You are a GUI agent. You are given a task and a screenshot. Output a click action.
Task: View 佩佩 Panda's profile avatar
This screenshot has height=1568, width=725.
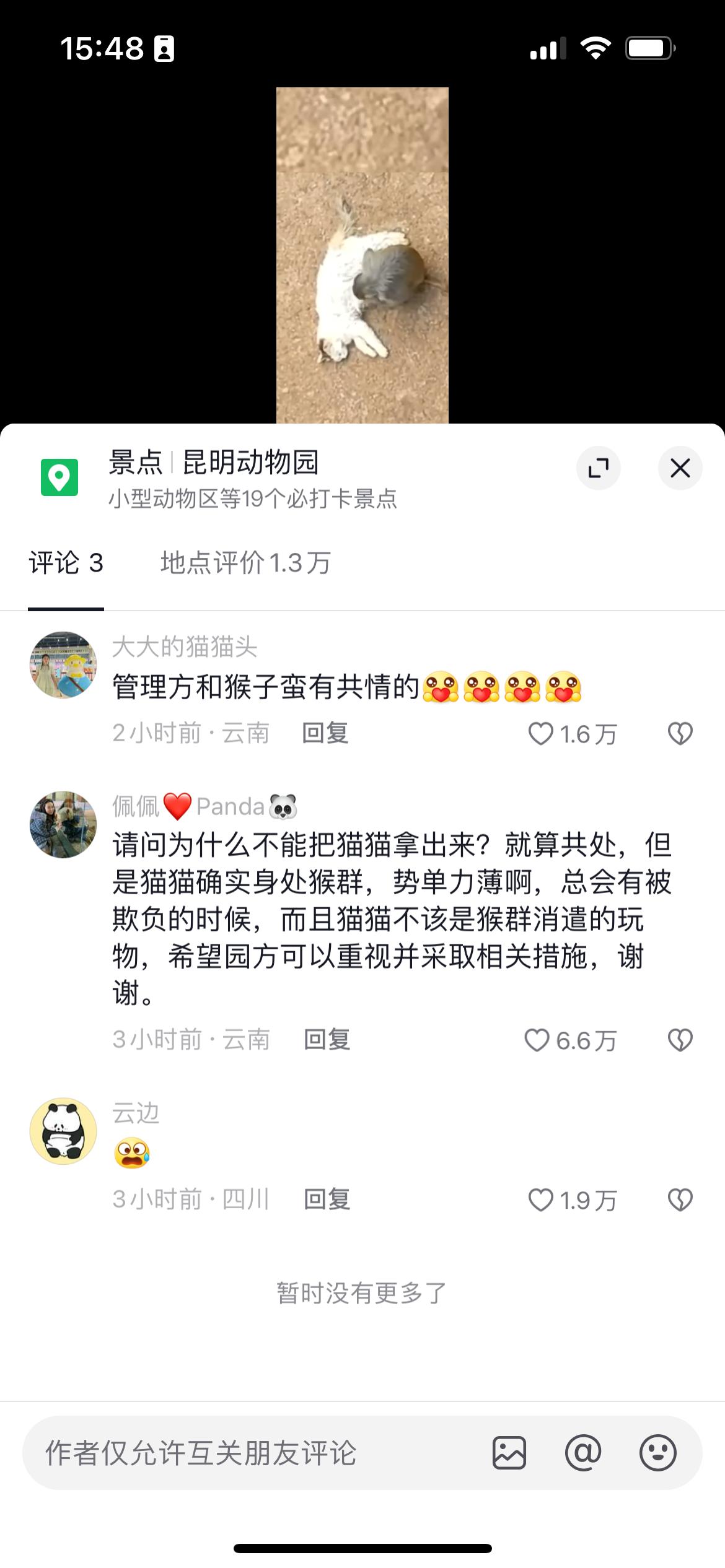[63, 824]
